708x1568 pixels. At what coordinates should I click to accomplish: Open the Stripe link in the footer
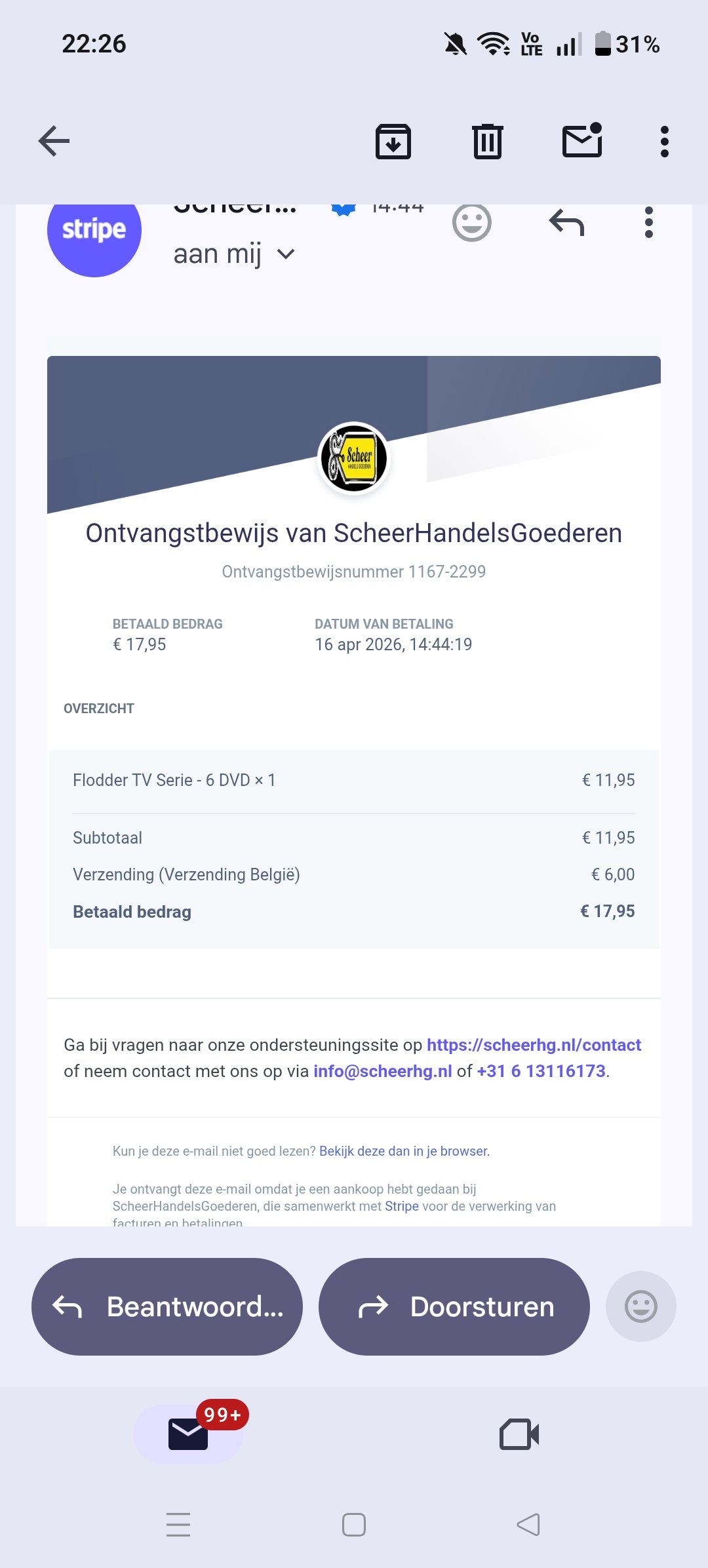pos(401,1206)
